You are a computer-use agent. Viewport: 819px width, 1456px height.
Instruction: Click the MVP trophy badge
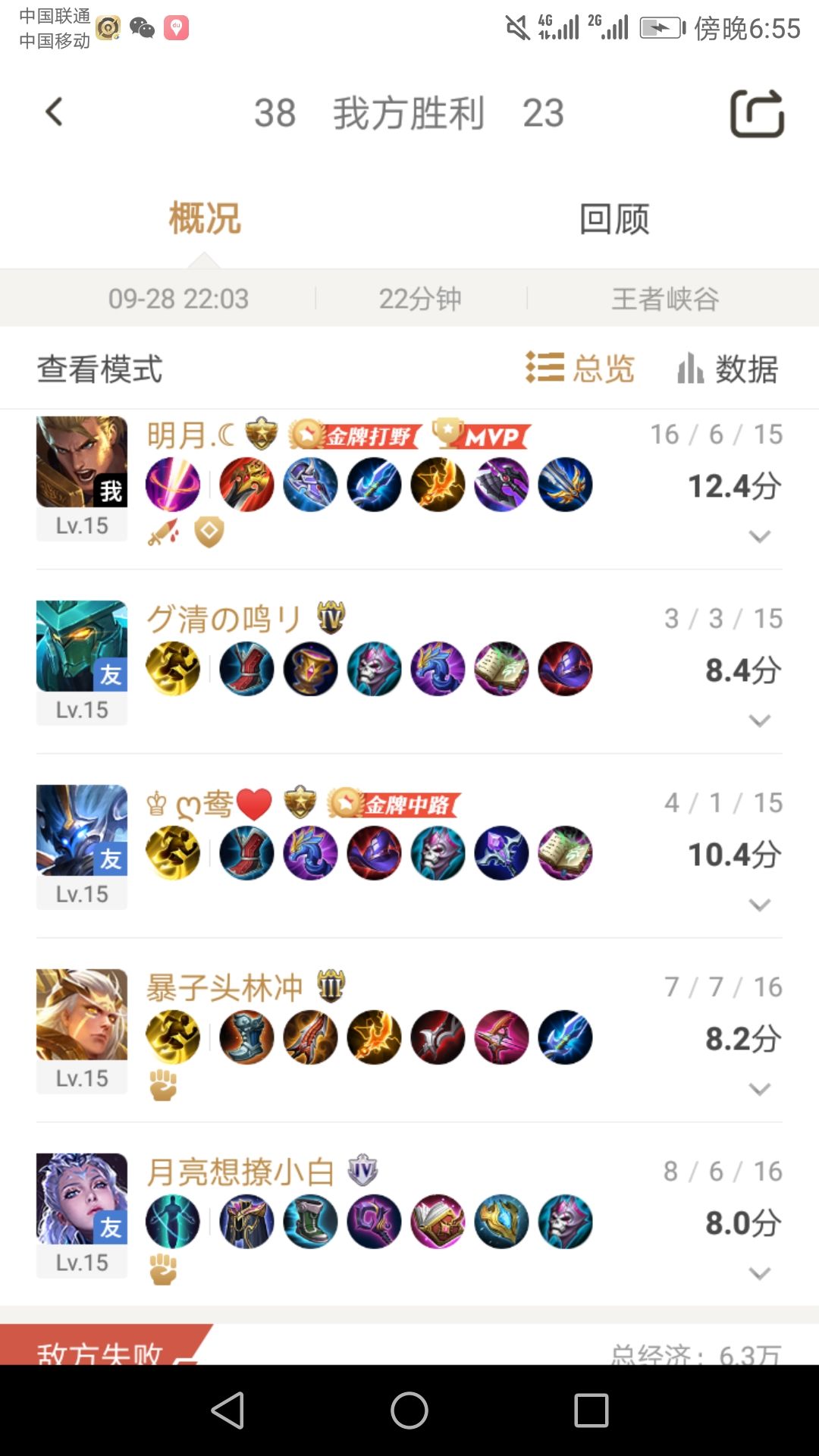click(x=480, y=435)
